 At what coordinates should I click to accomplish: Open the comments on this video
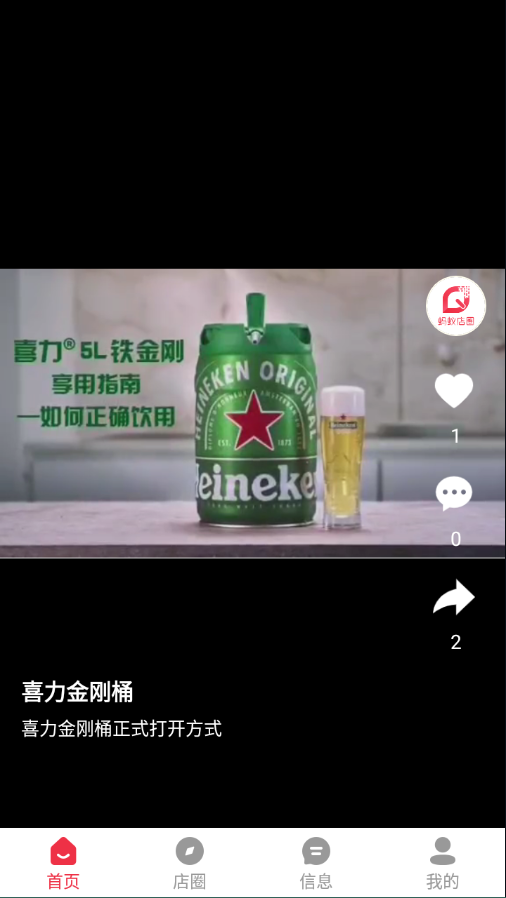454,494
